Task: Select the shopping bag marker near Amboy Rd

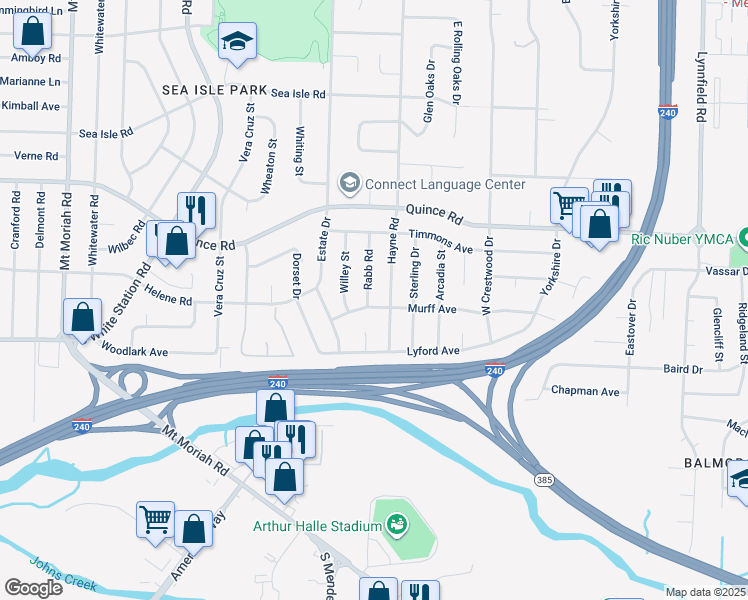Action: point(32,33)
